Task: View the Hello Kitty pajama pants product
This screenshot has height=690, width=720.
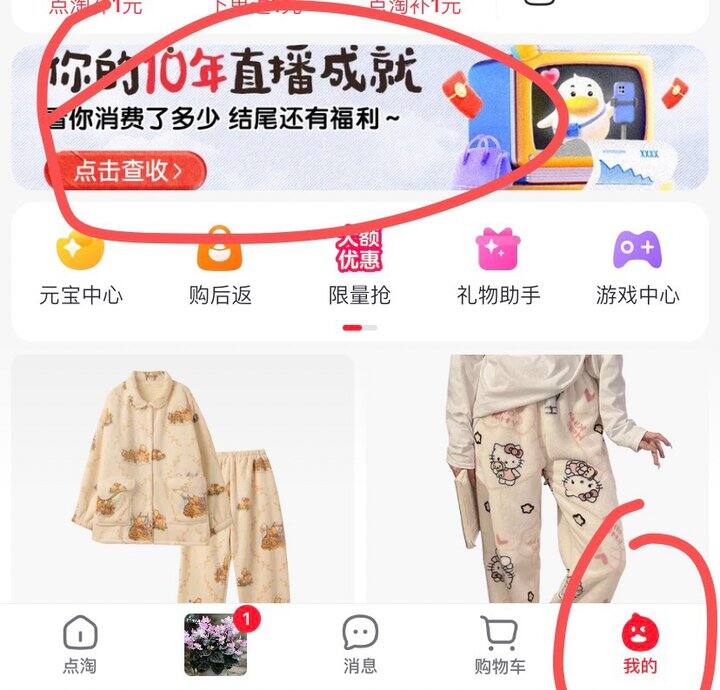Action: [x=538, y=479]
